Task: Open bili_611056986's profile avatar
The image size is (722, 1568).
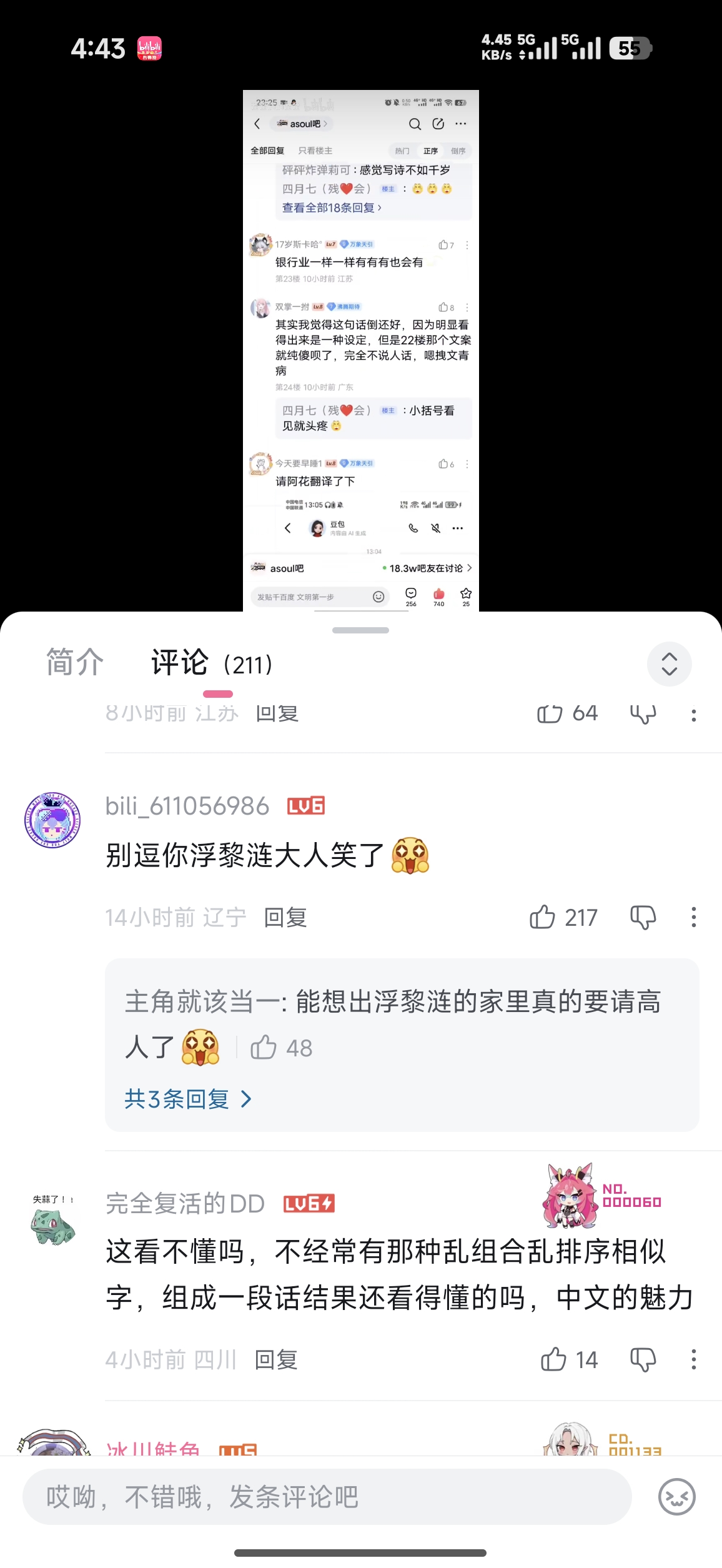Action: tap(52, 820)
